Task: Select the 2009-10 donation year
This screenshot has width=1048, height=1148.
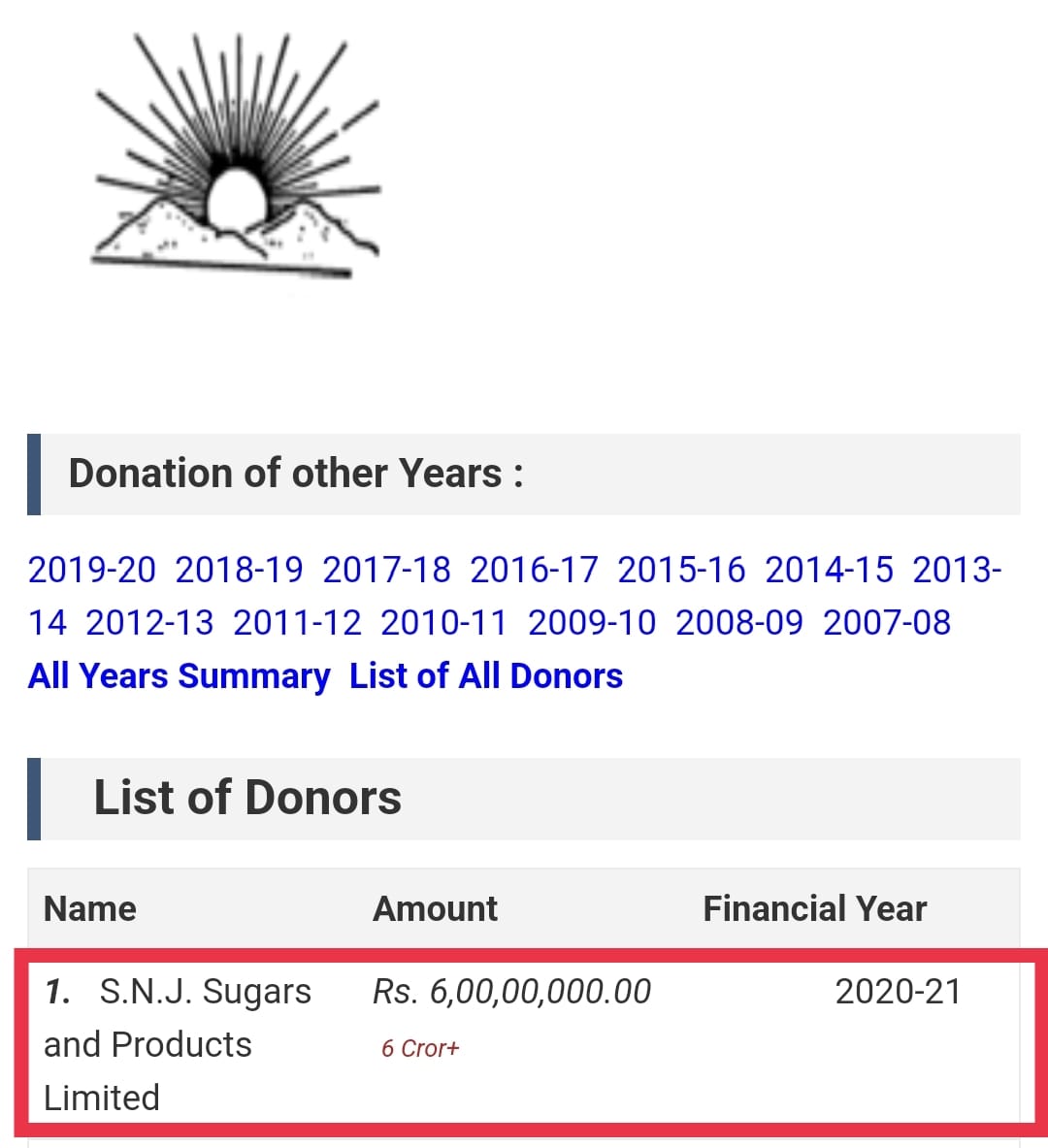Action: click(592, 623)
